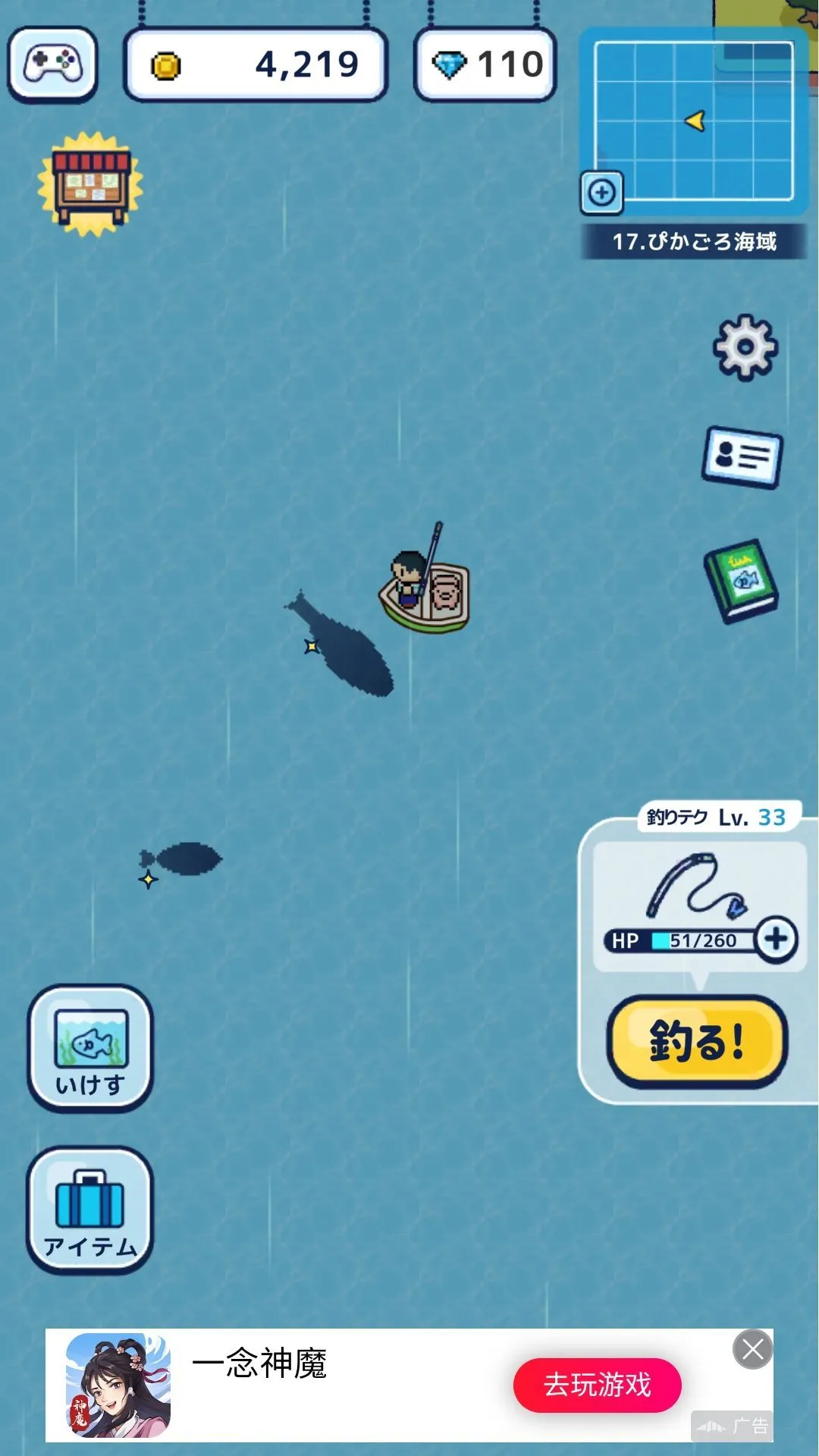Tap 去玩游戏 in the ad banner
819x1456 pixels.
click(597, 1385)
